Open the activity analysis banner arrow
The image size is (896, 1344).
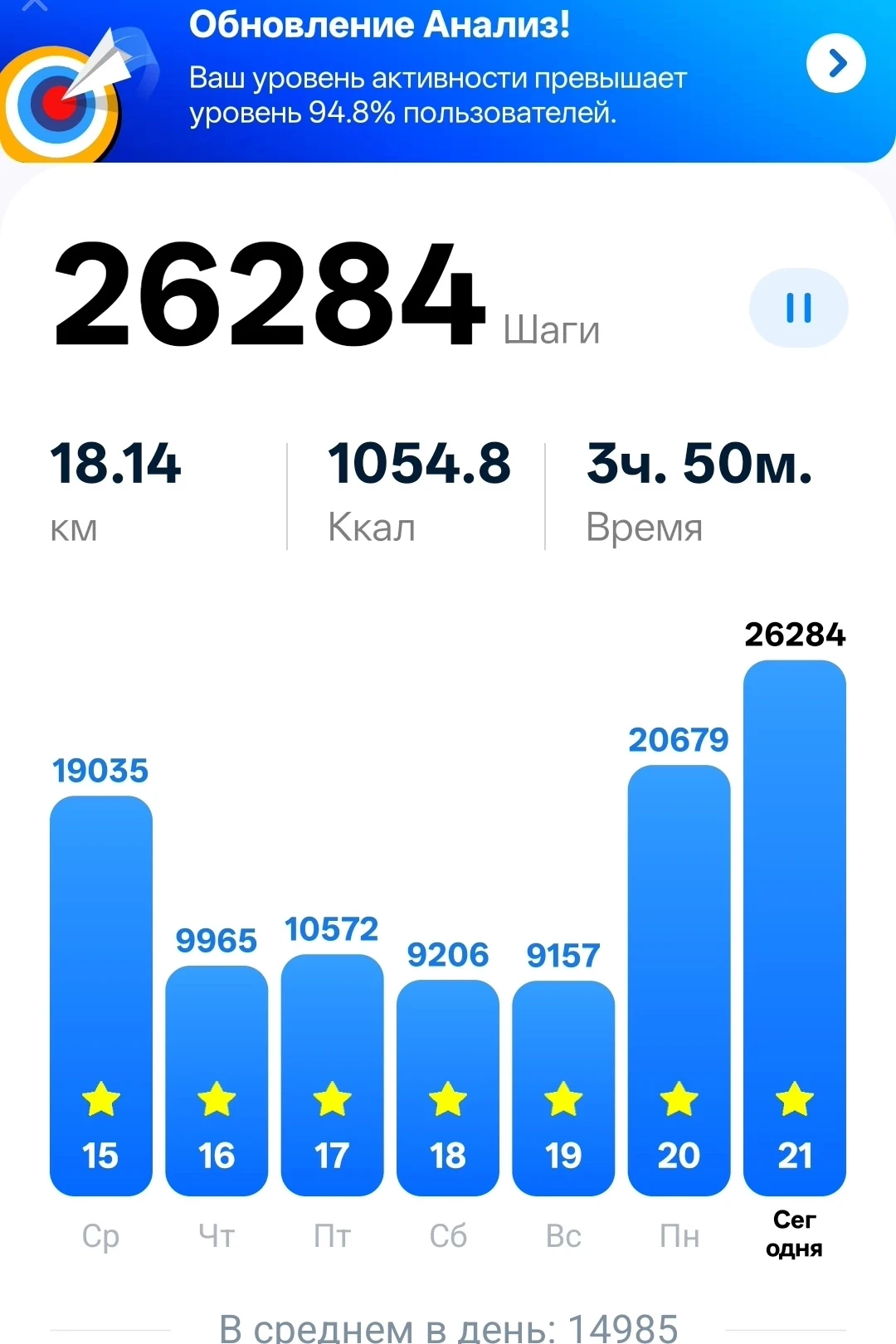pos(835,63)
